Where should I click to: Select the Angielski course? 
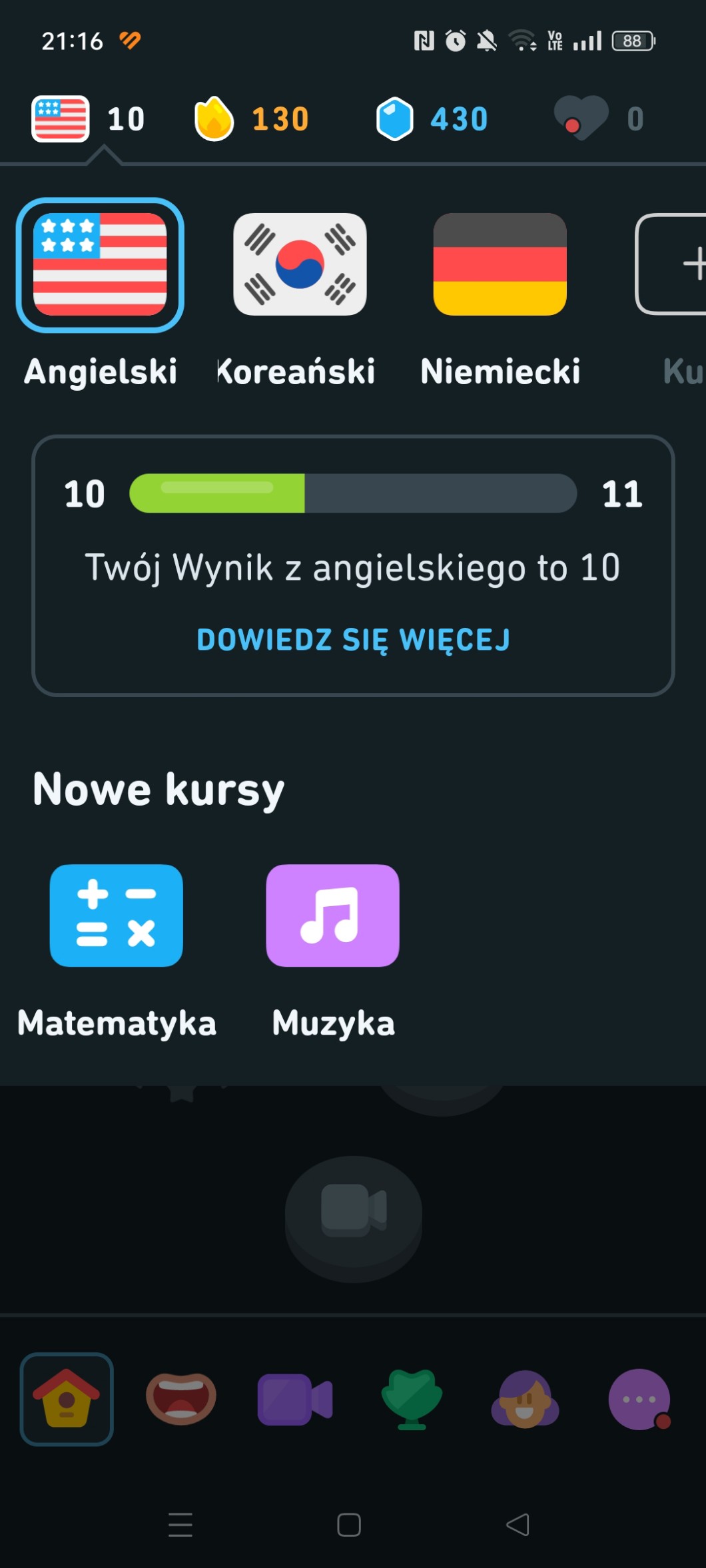point(100,265)
